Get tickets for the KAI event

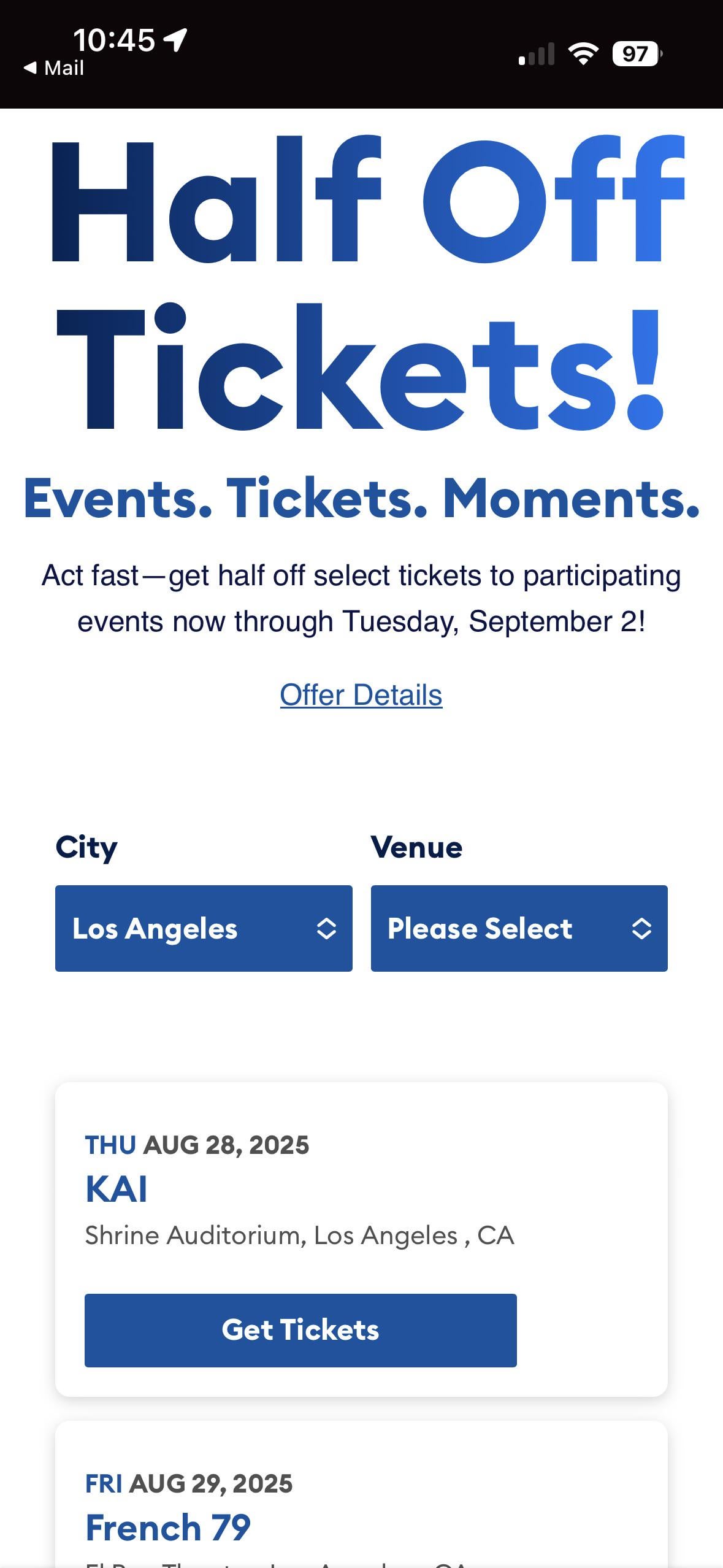pyautogui.click(x=300, y=1330)
